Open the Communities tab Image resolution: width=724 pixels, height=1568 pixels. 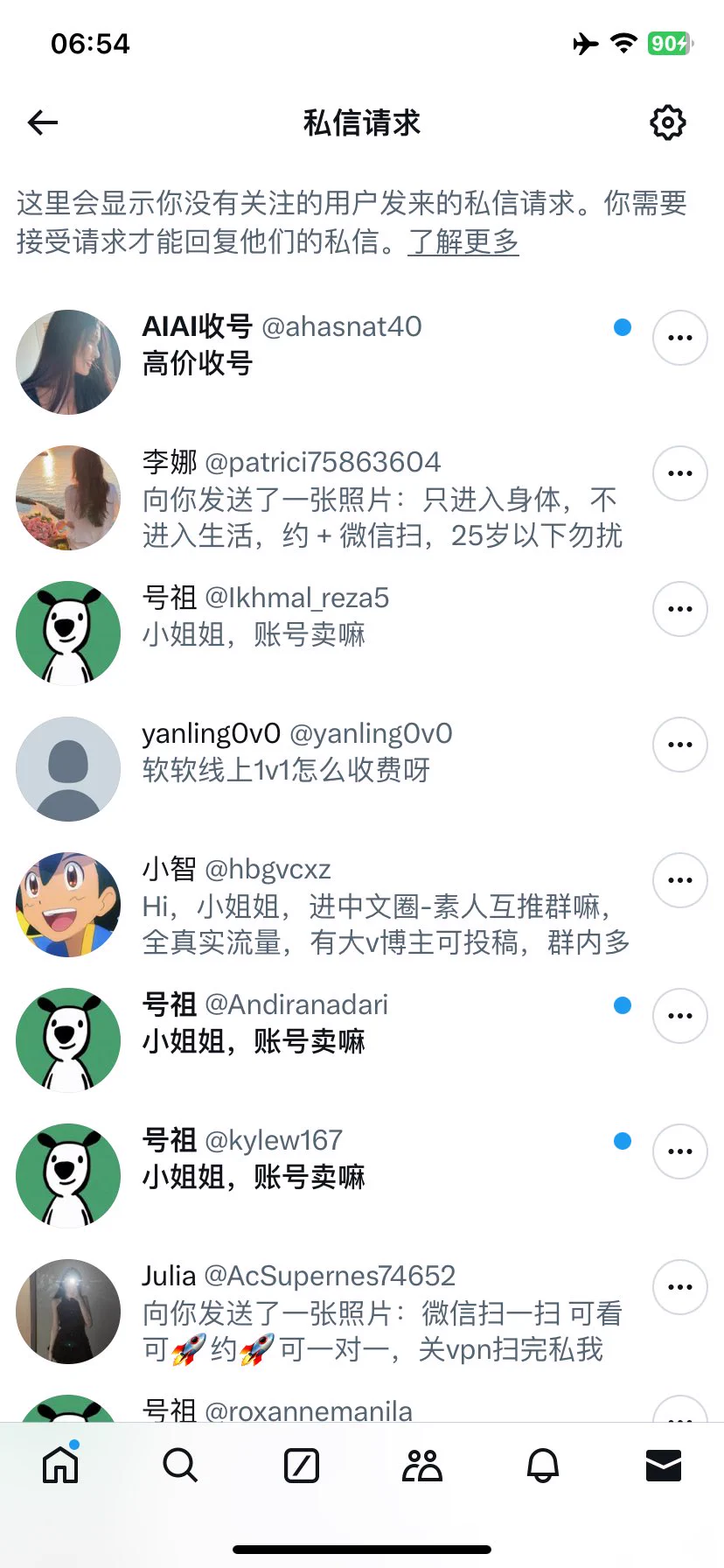422,1465
